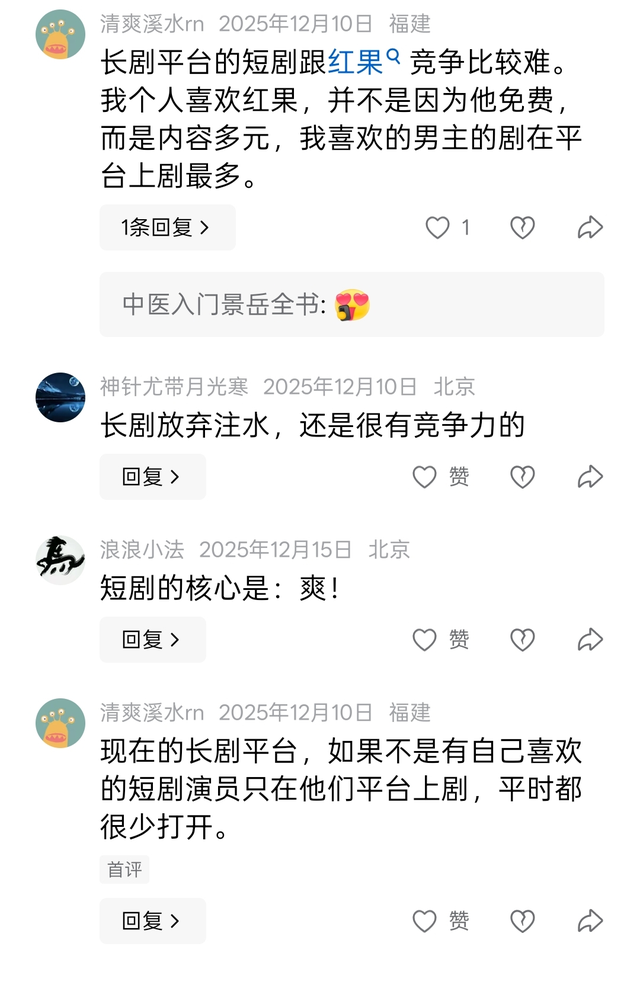The image size is (640, 985).
Task: Reply to 神针尤带月光寒's comment
Action: click(x=152, y=477)
